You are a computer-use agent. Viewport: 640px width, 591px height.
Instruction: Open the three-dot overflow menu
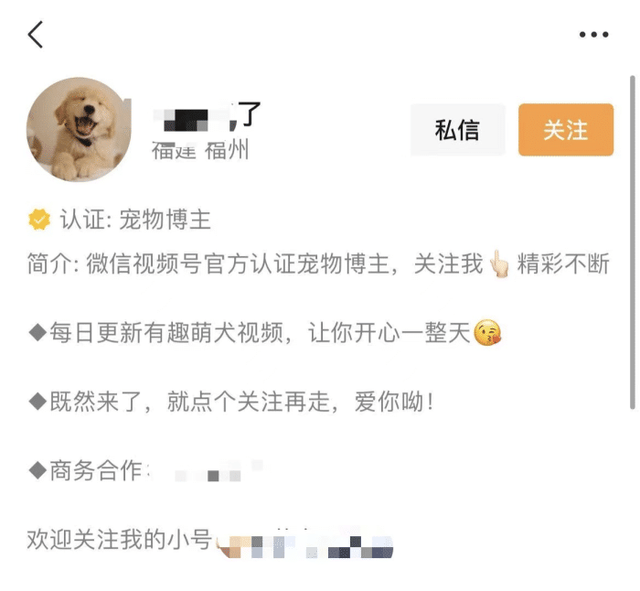pos(594,35)
